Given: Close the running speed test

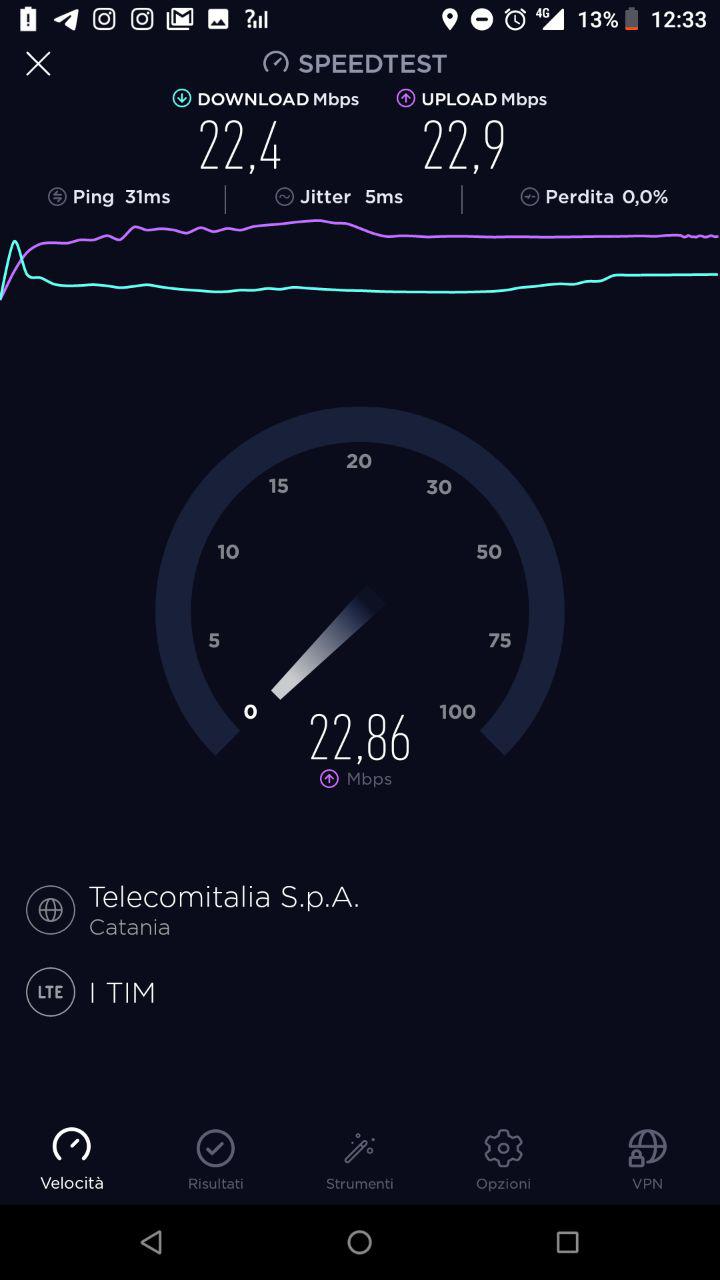Looking at the screenshot, I should click(38, 64).
